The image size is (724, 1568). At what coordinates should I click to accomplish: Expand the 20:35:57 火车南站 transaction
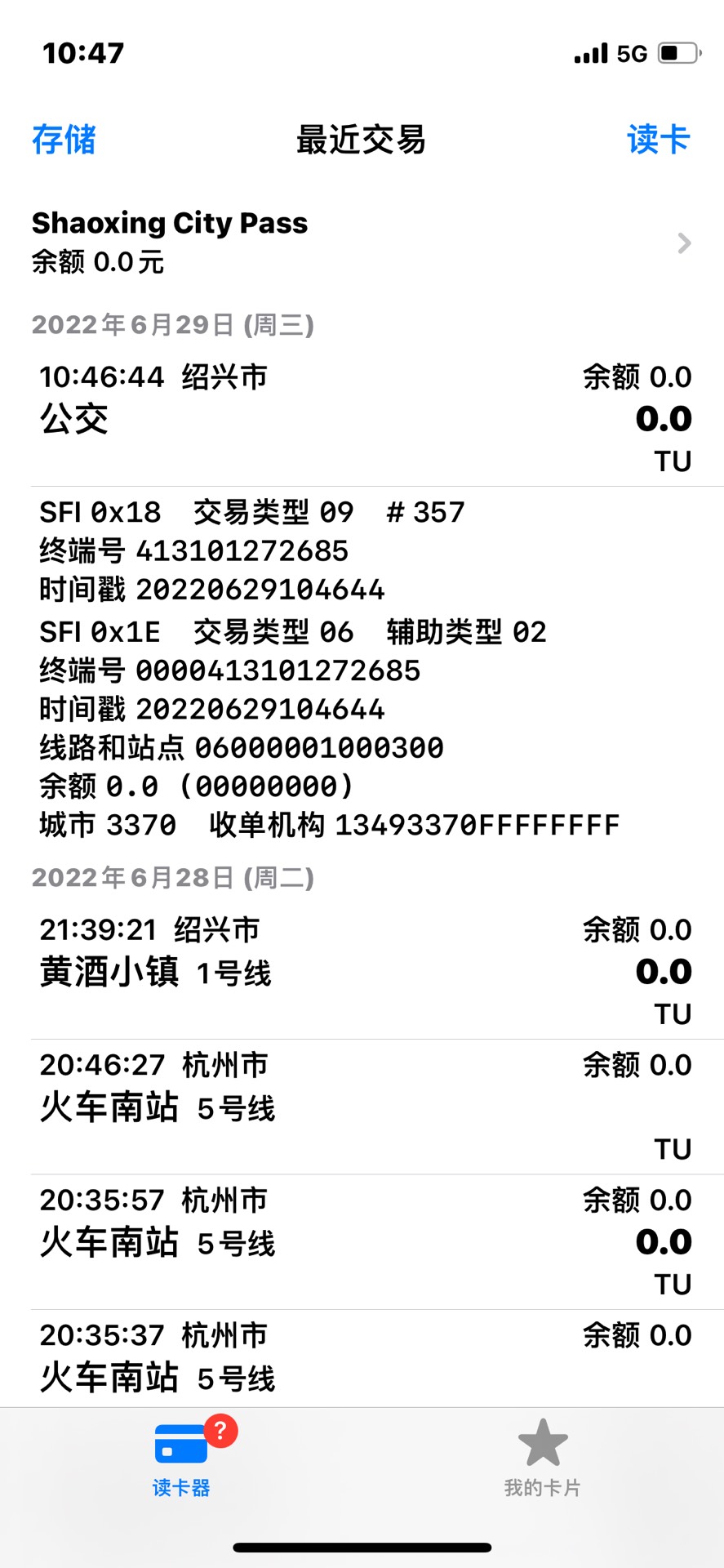click(362, 1241)
